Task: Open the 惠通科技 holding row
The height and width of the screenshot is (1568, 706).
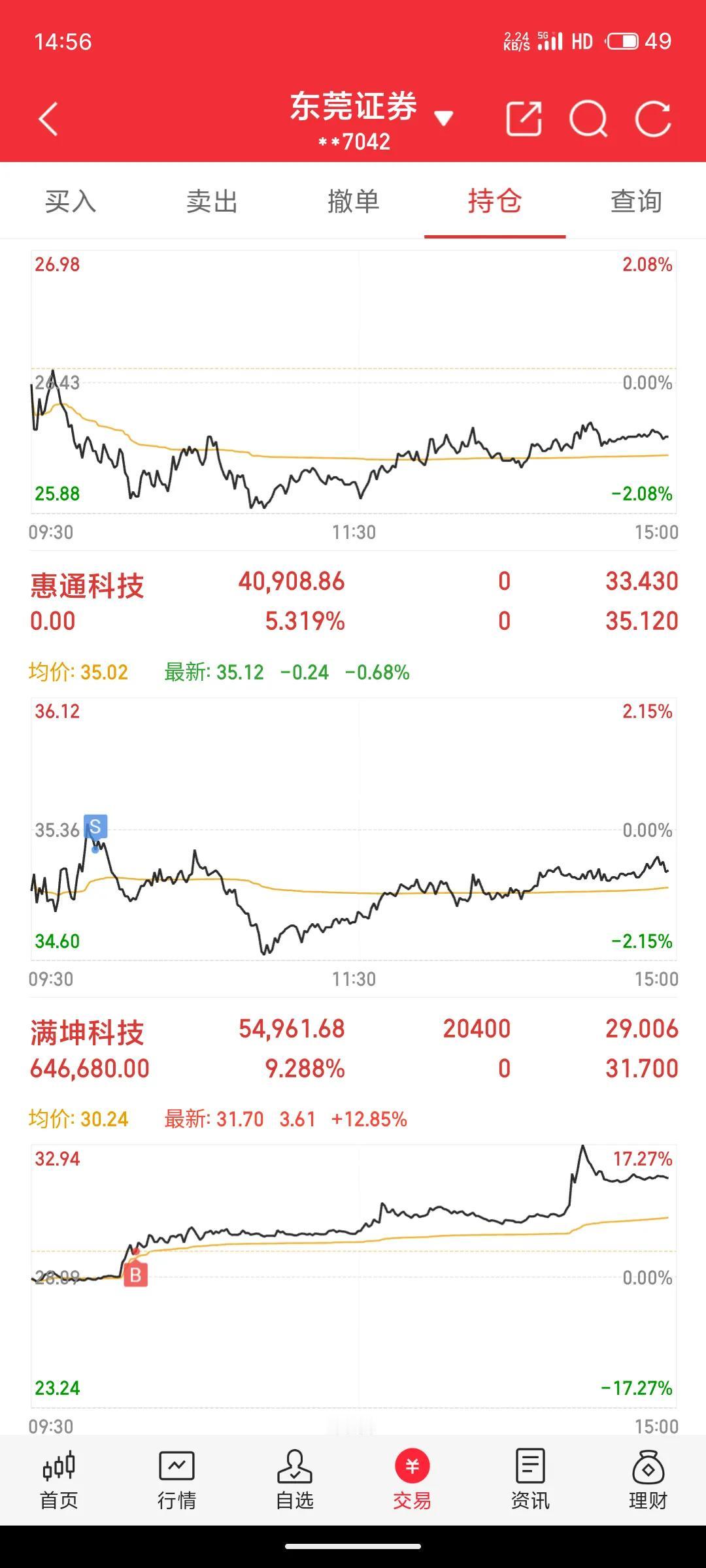Action: point(353,601)
